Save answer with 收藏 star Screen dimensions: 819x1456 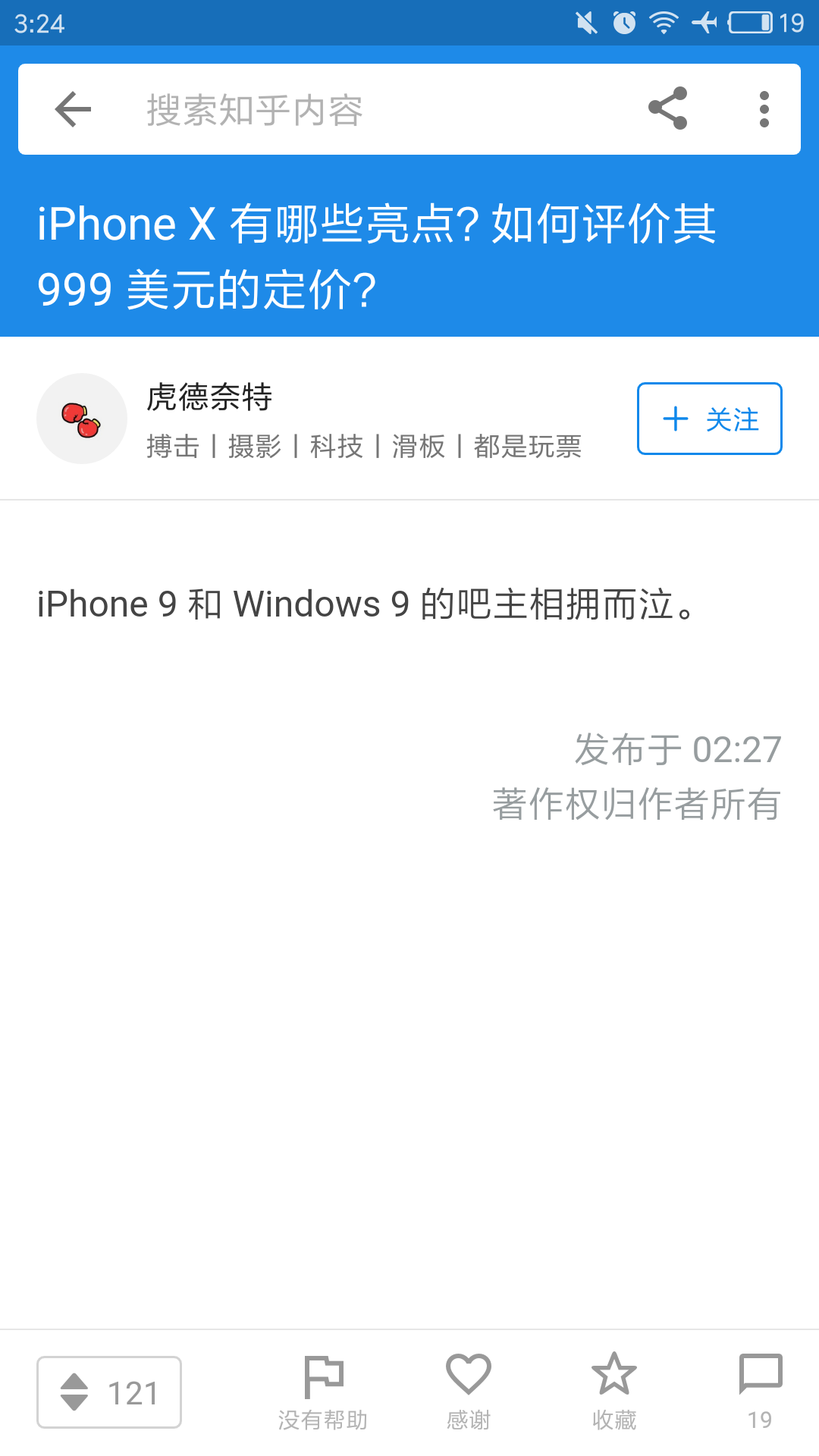pos(613,1392)
